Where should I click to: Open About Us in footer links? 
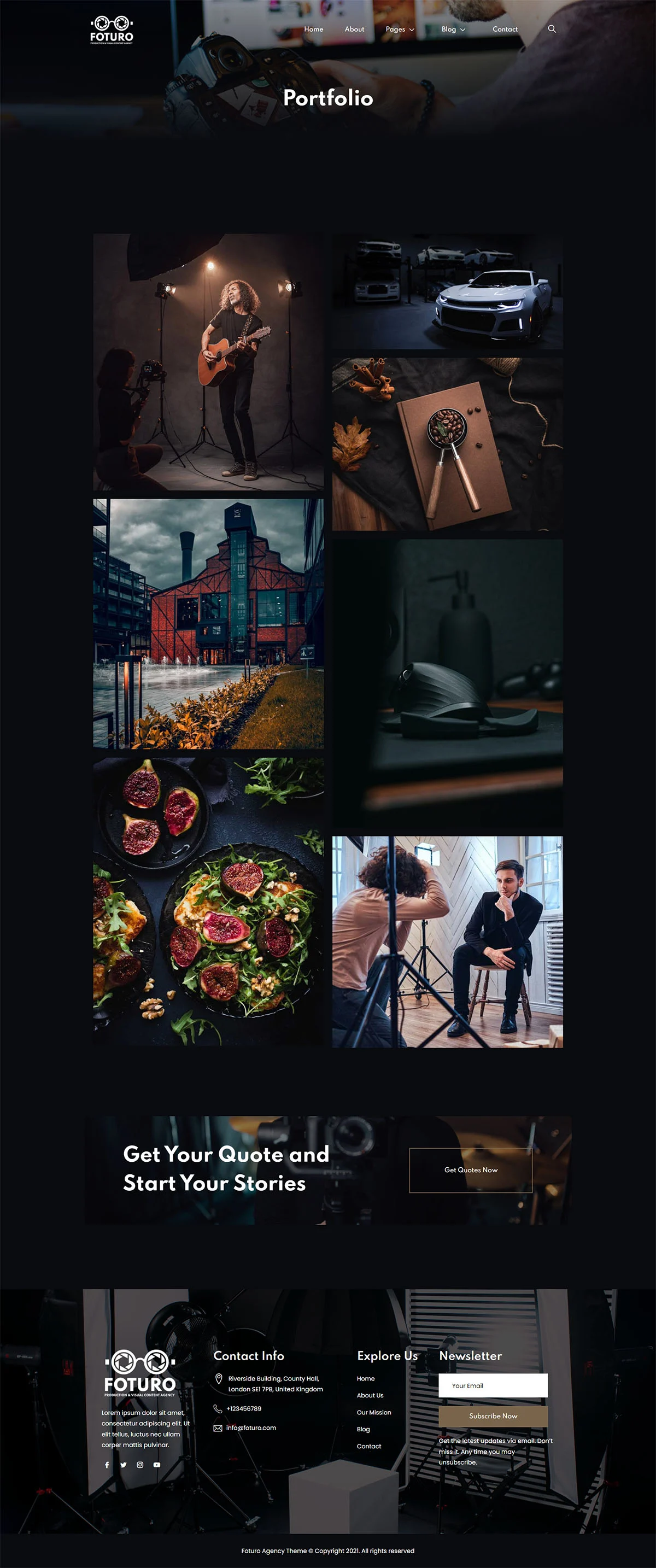click(370, 1395)
